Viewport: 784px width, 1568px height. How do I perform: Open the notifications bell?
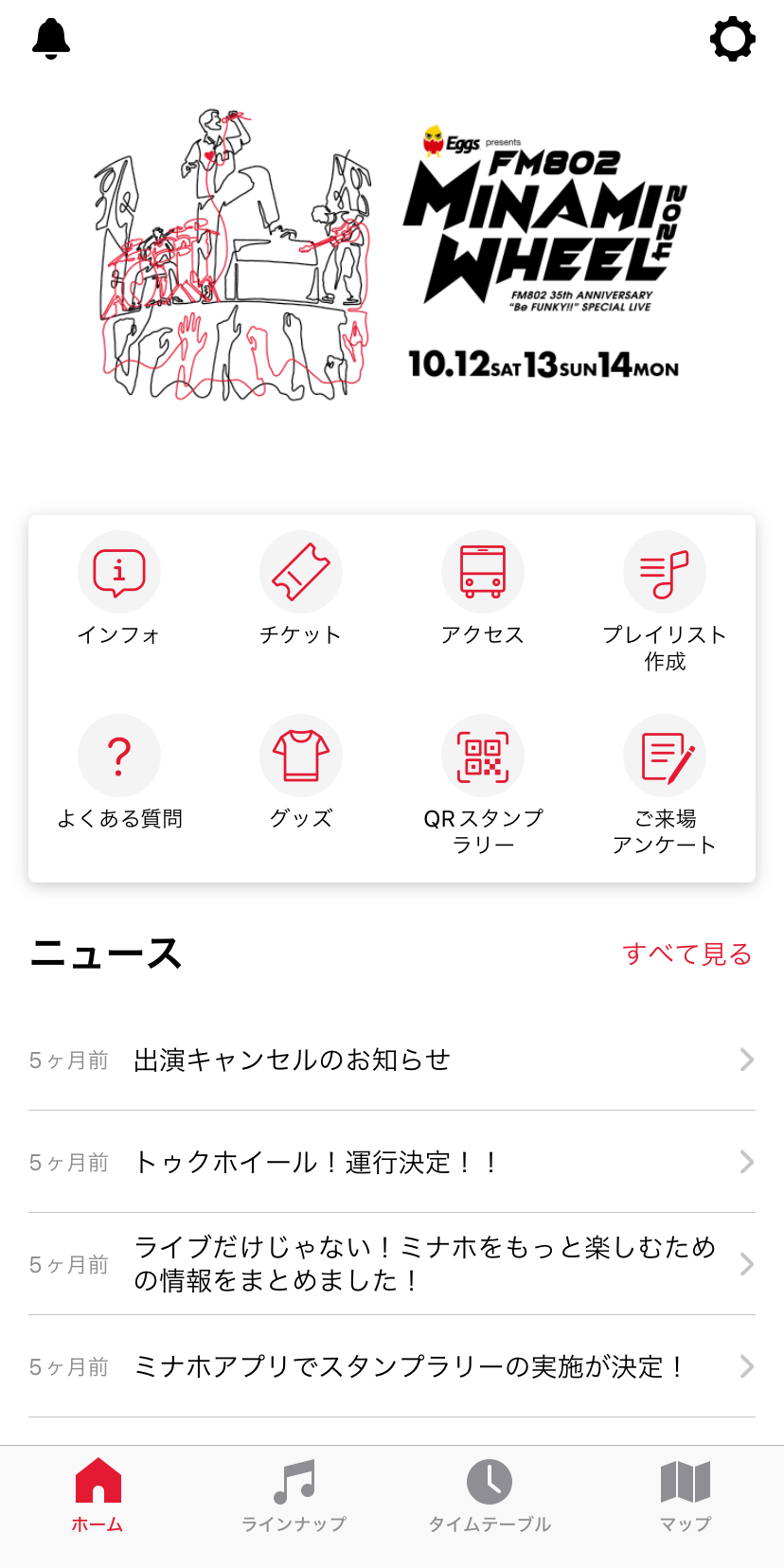(x=51, y=40)
